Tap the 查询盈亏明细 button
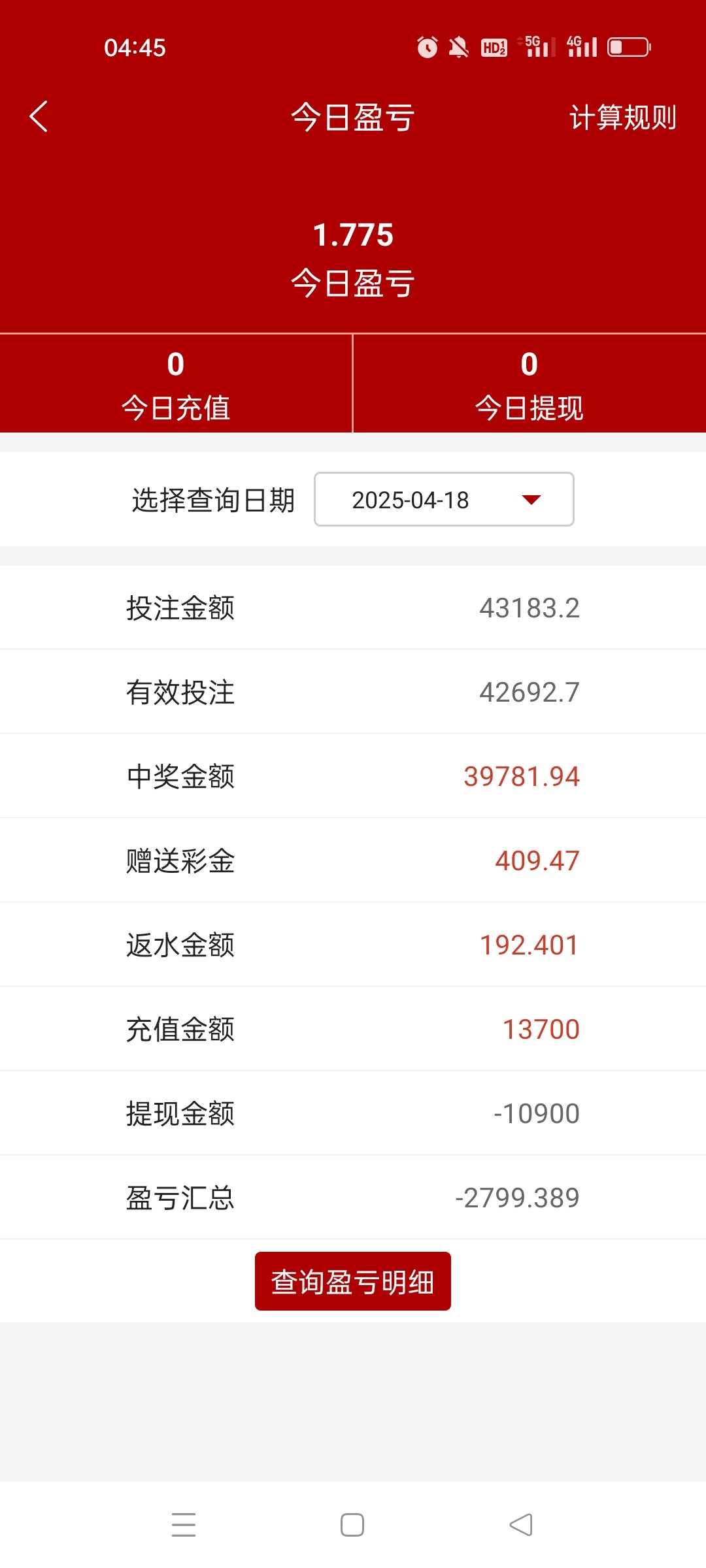This screenshot has height=1568, width=706. [352, 1282]
